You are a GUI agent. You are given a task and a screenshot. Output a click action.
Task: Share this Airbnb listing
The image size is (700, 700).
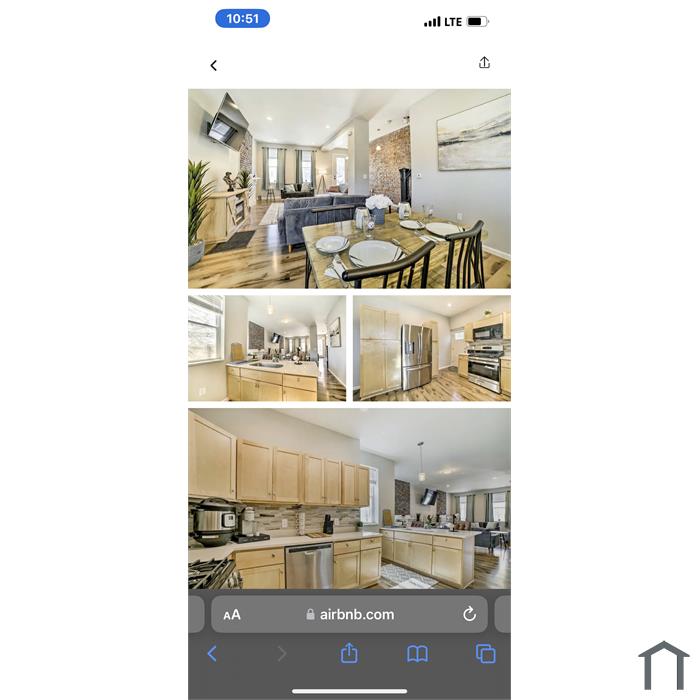[484, 63]
